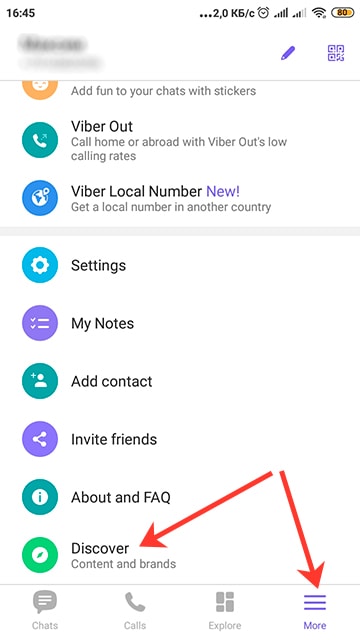
Task: Open About and FAQ
Action: coord(180,497)
